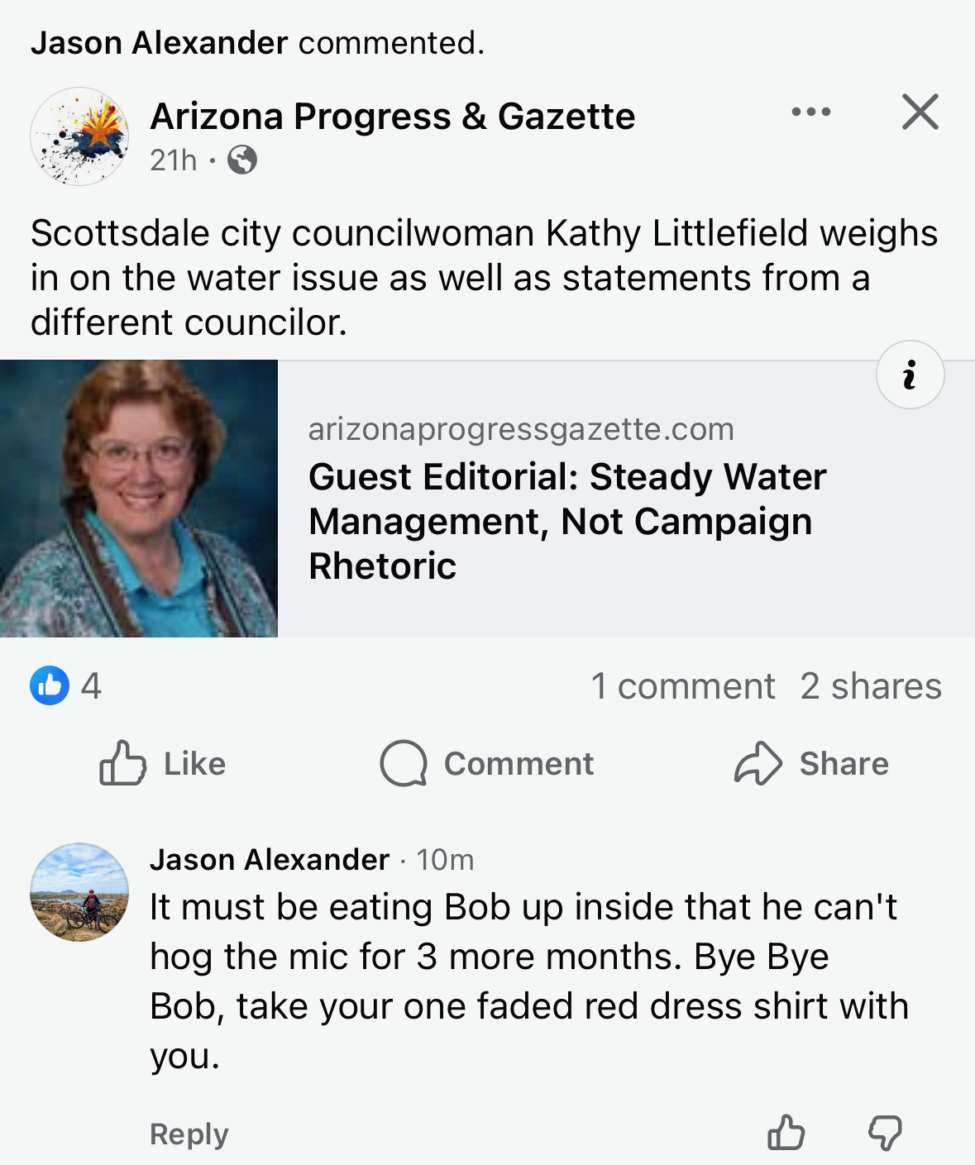
Task: Thumbs up Jason Alexander's comment
Action: coord(785,1133)
